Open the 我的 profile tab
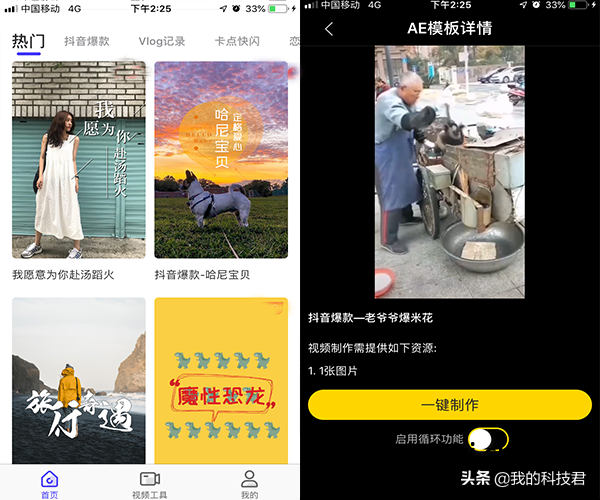 click(250, 484)
